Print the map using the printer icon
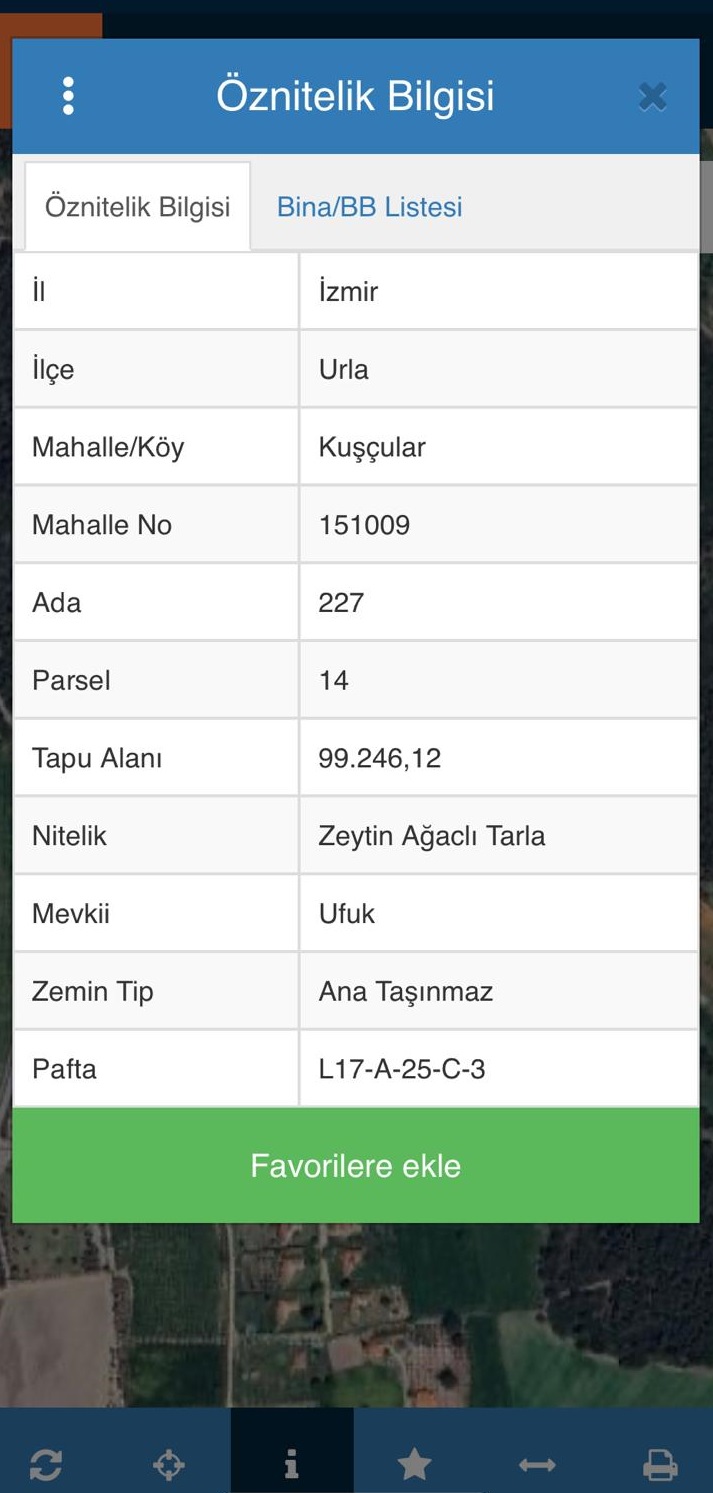 click(660, 1465)
